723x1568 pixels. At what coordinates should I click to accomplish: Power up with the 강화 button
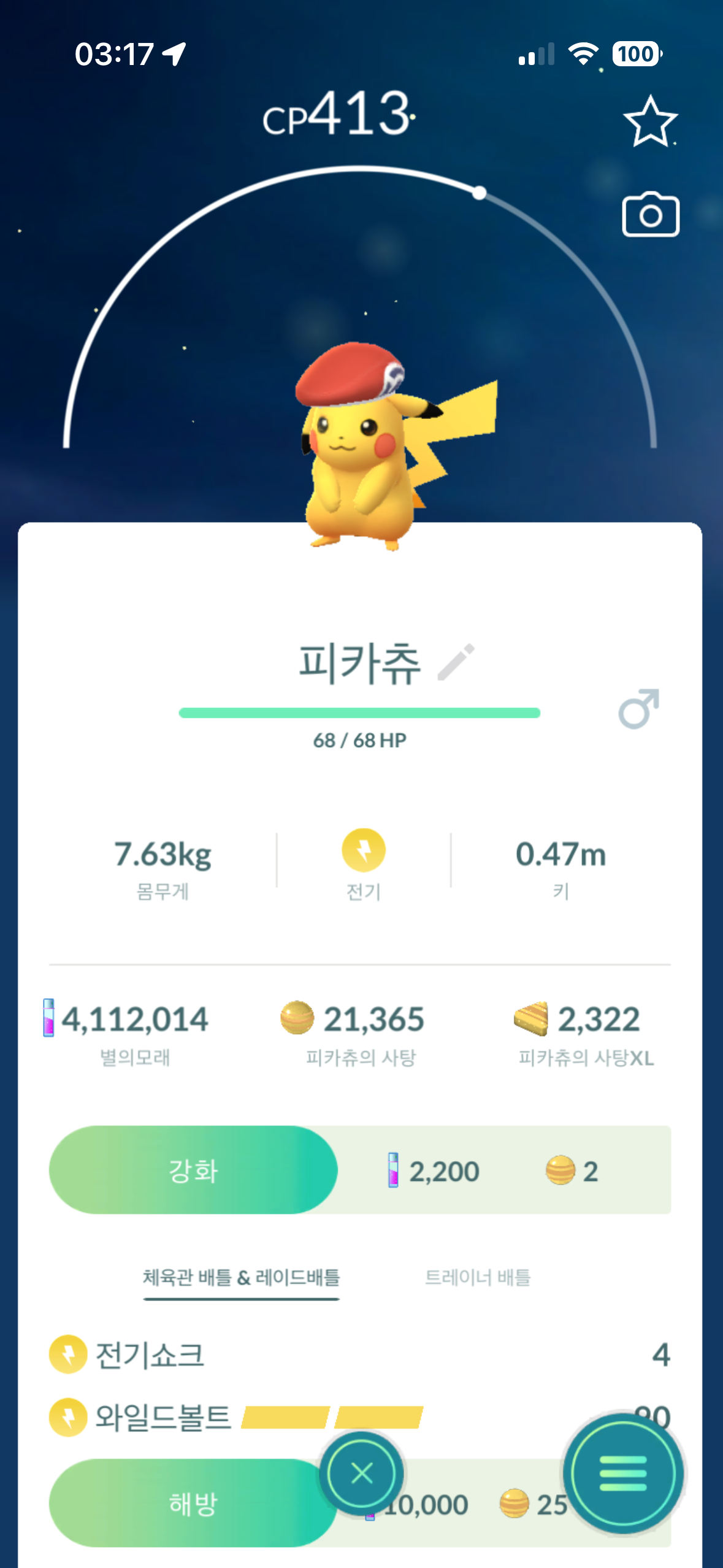pyautogui.click(x=193, y=1170)
